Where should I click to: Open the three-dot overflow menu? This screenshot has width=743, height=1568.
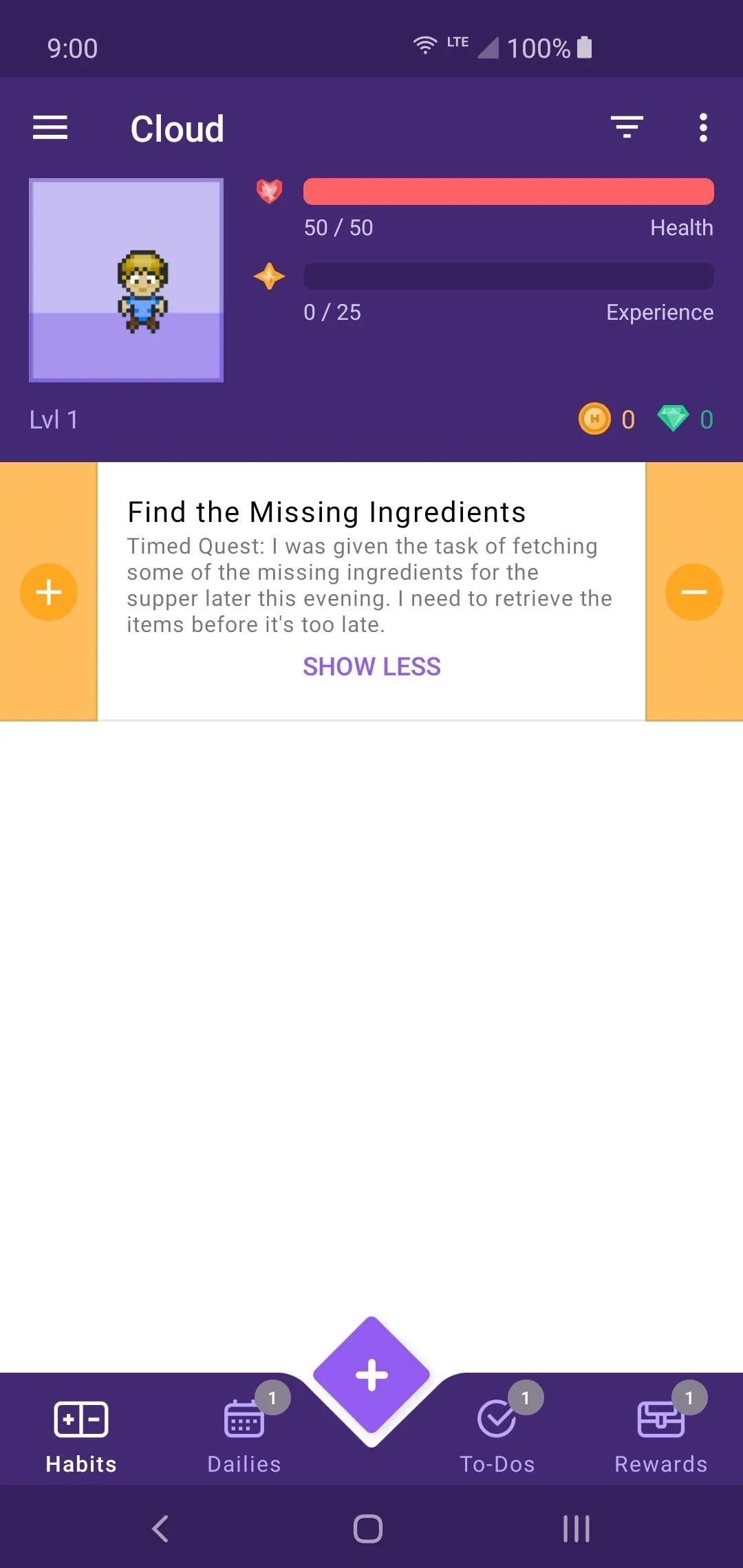702,128
